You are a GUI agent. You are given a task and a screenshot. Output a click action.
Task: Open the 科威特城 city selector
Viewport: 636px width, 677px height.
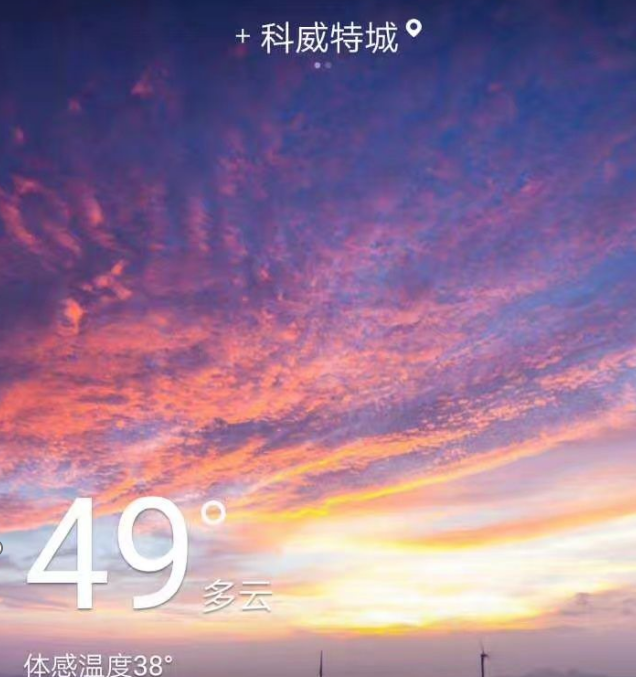coord(329,38)
